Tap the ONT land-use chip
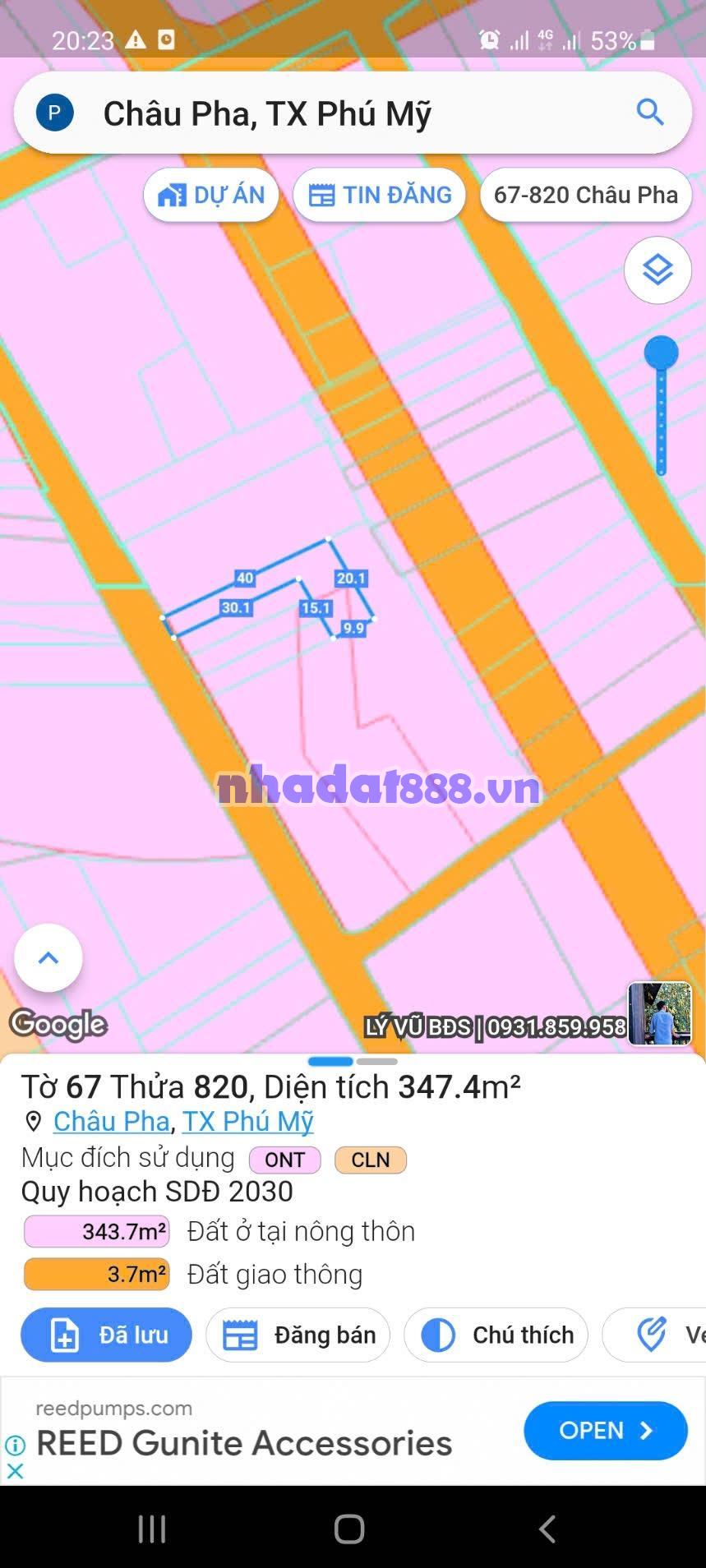706x1568 pixels. click(284, 1160)
